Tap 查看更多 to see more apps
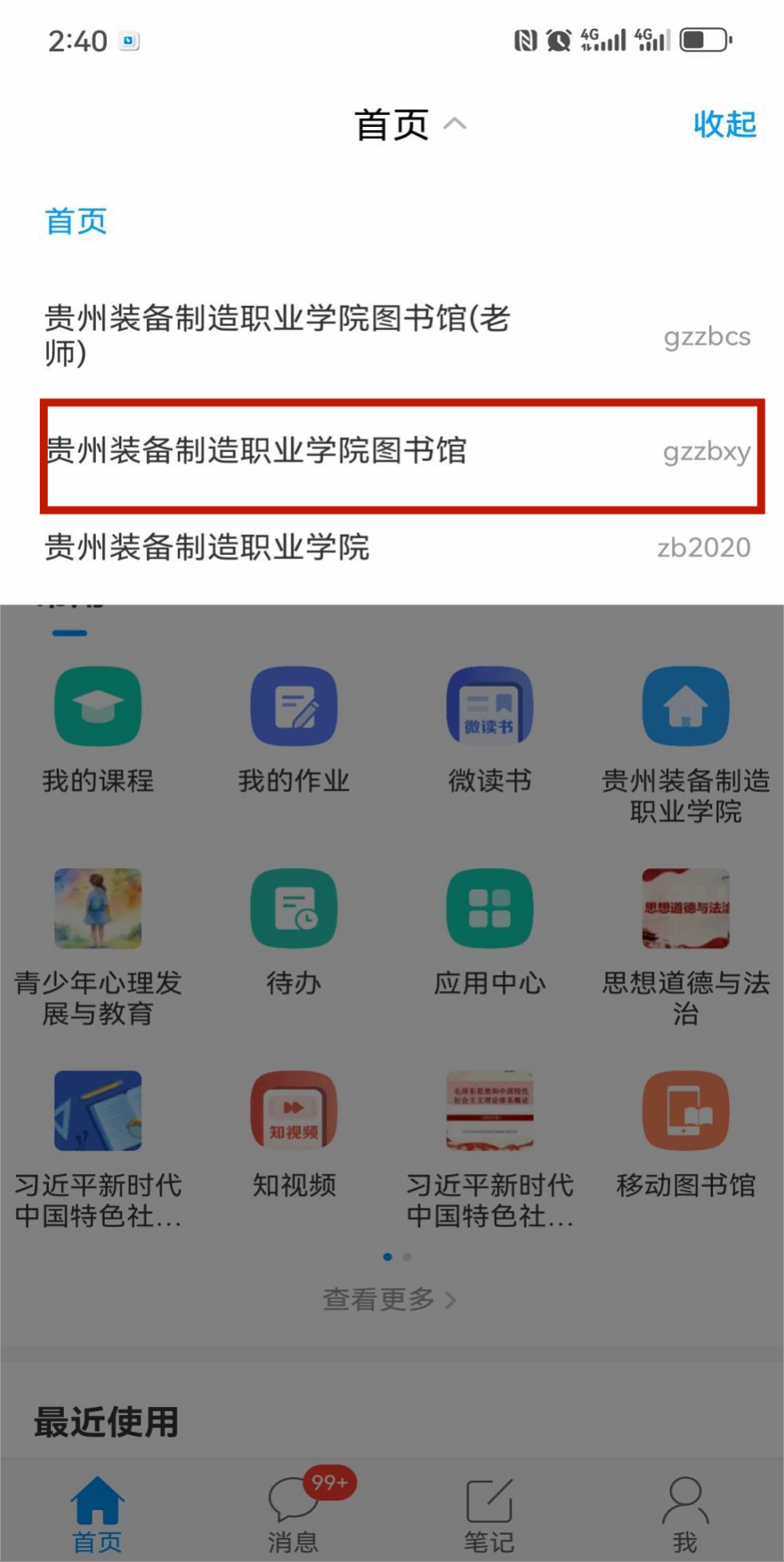Viewport: 784px width, 1562px height. click(390, 1299)
